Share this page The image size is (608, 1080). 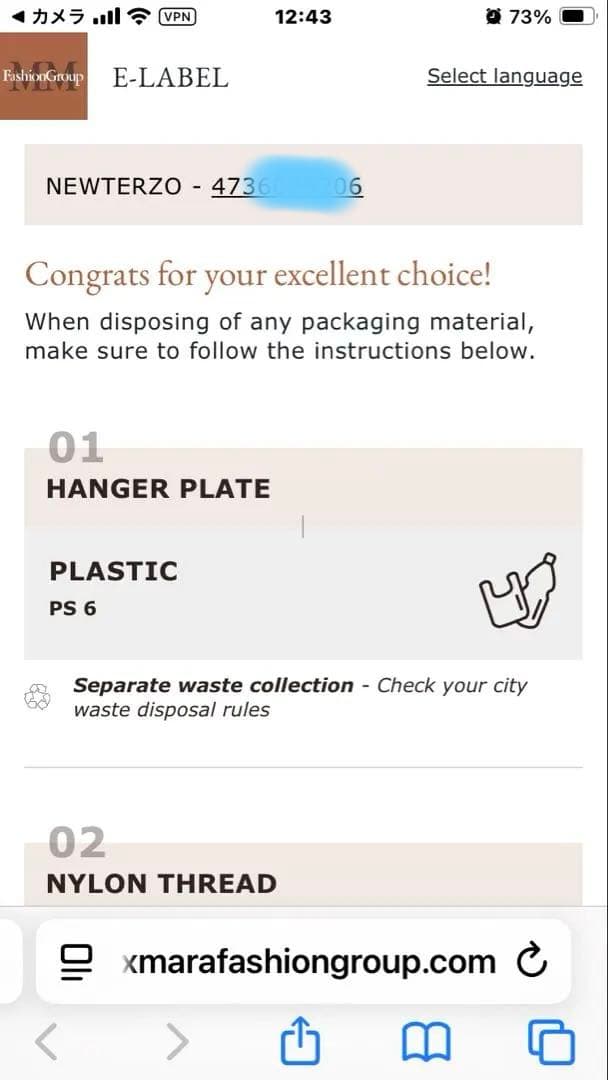click(300, 1042)
